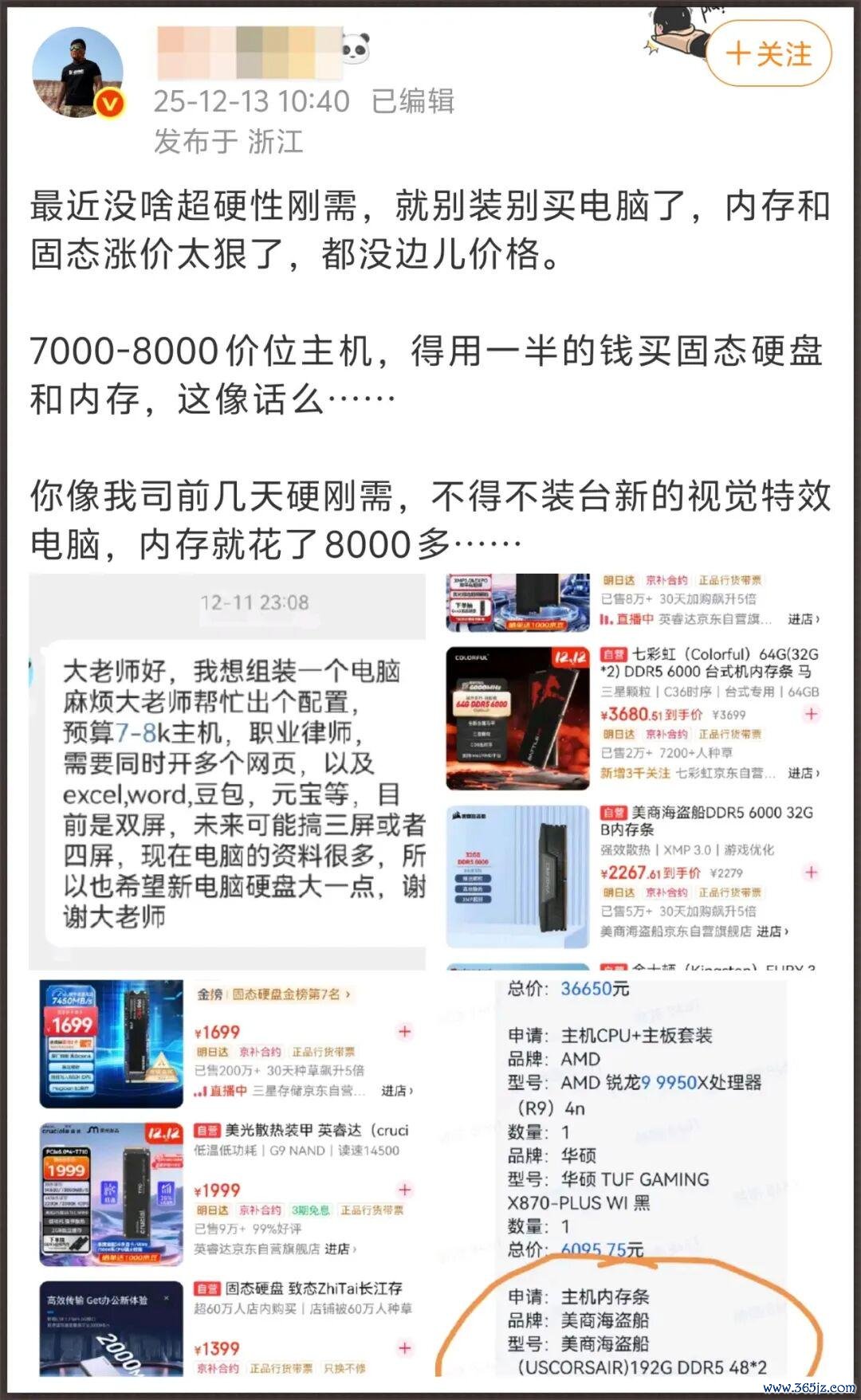
Task: View the DDR5 memory price listing image
Action: 634,770
